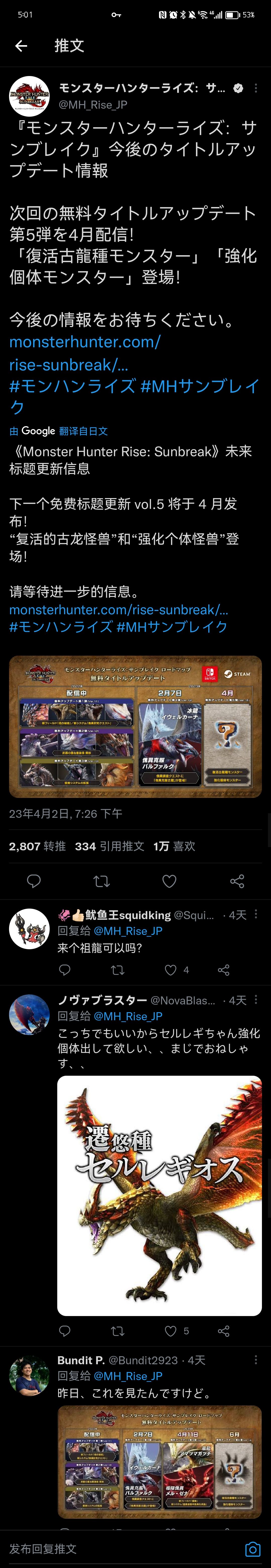
Task: Open overflow menu on squidking's reply
Action: 255,914
